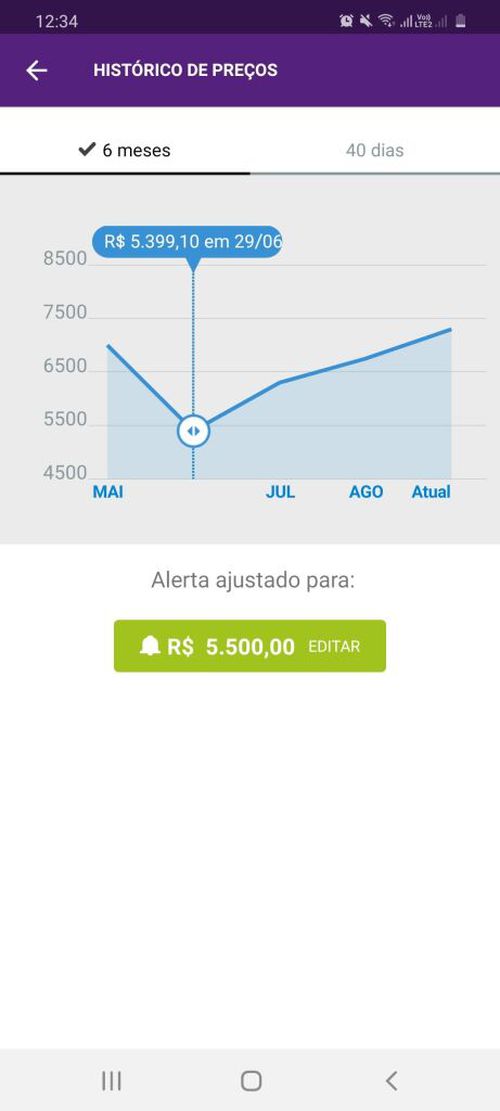
Task: Go back using the app bar arrow
Action: (x=36, y=70)
